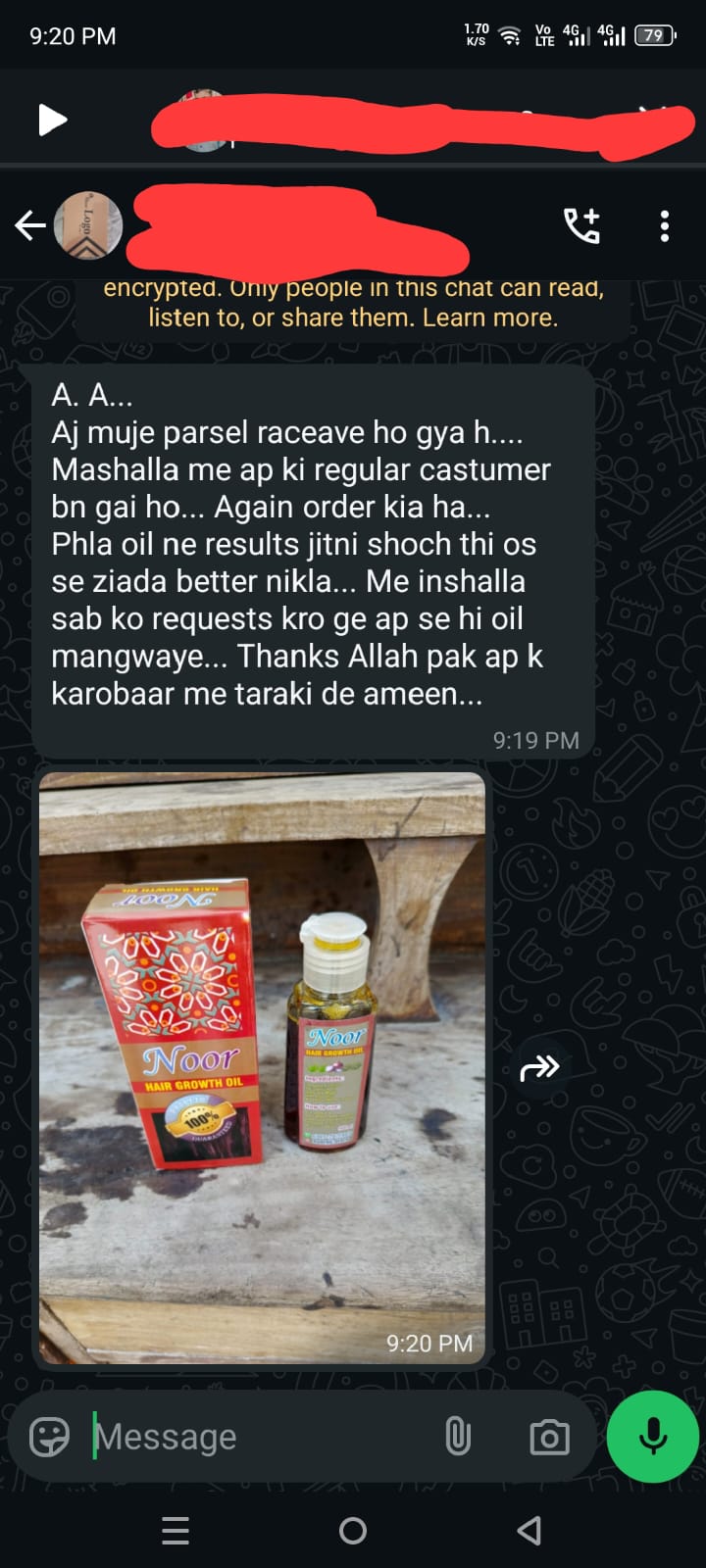
Task: Start a call with this contact
Action: point(581,226)
